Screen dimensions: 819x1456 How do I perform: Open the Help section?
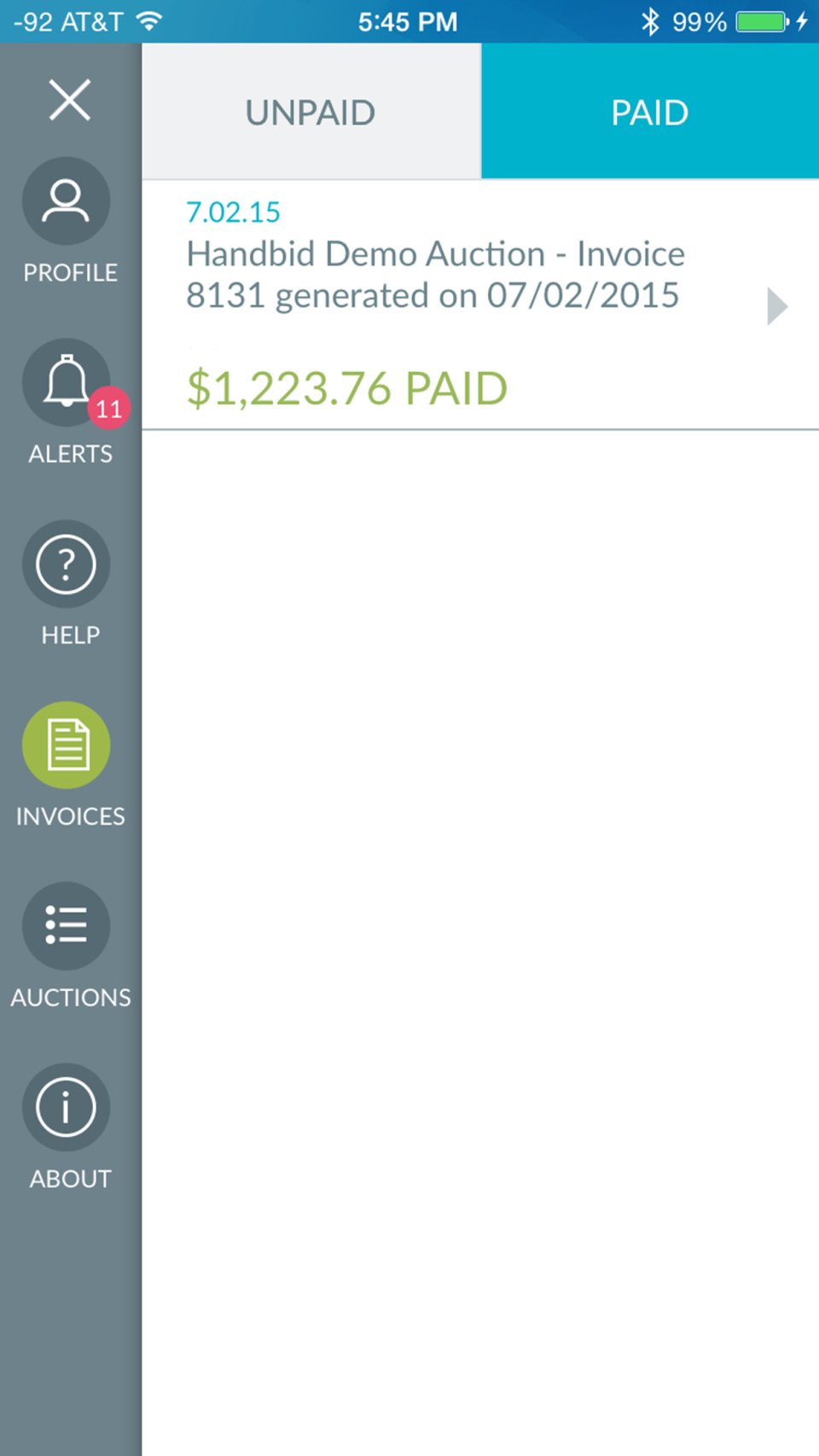pos(67,565)
